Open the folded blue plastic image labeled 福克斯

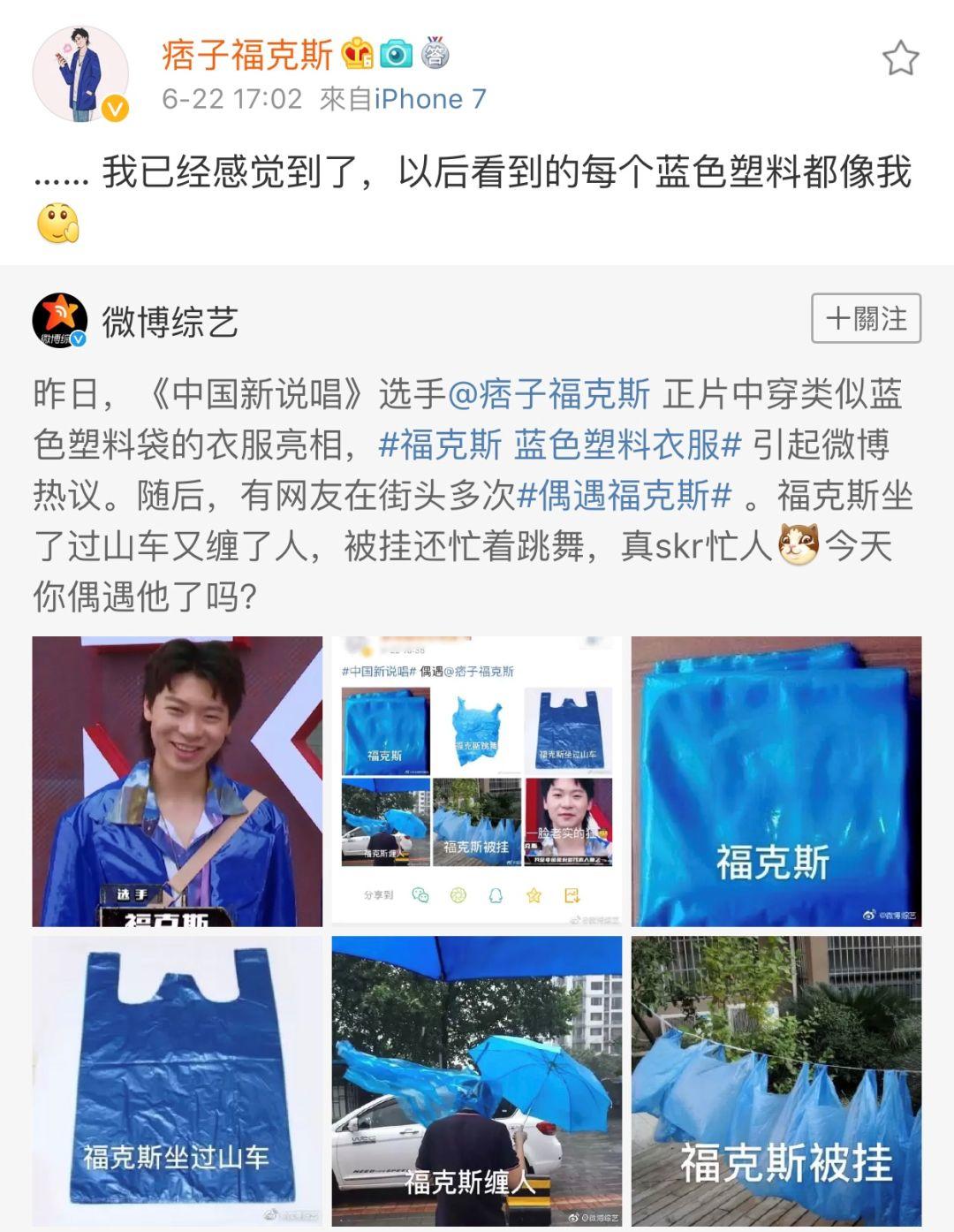pos(776,781)
